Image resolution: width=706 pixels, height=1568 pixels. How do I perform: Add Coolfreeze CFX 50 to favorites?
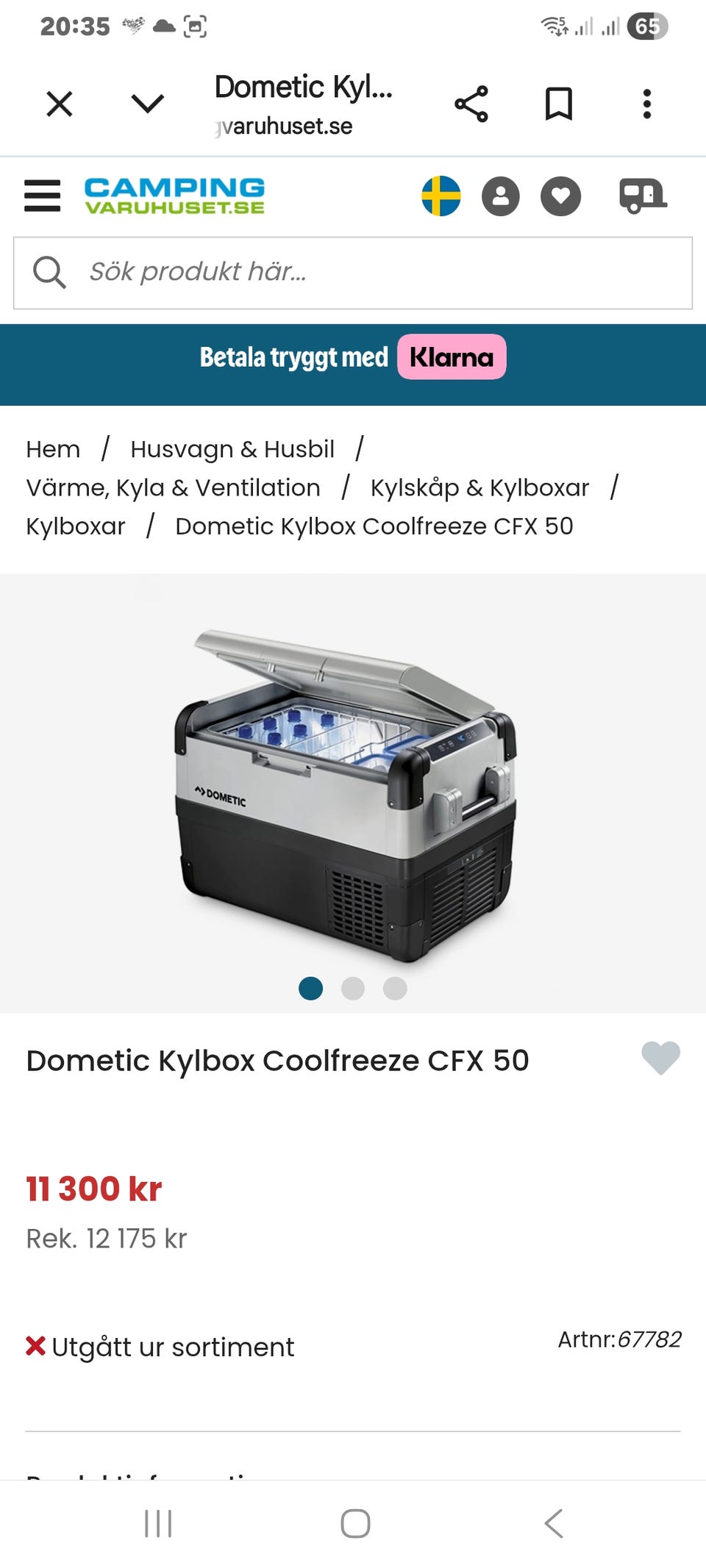660,1059
